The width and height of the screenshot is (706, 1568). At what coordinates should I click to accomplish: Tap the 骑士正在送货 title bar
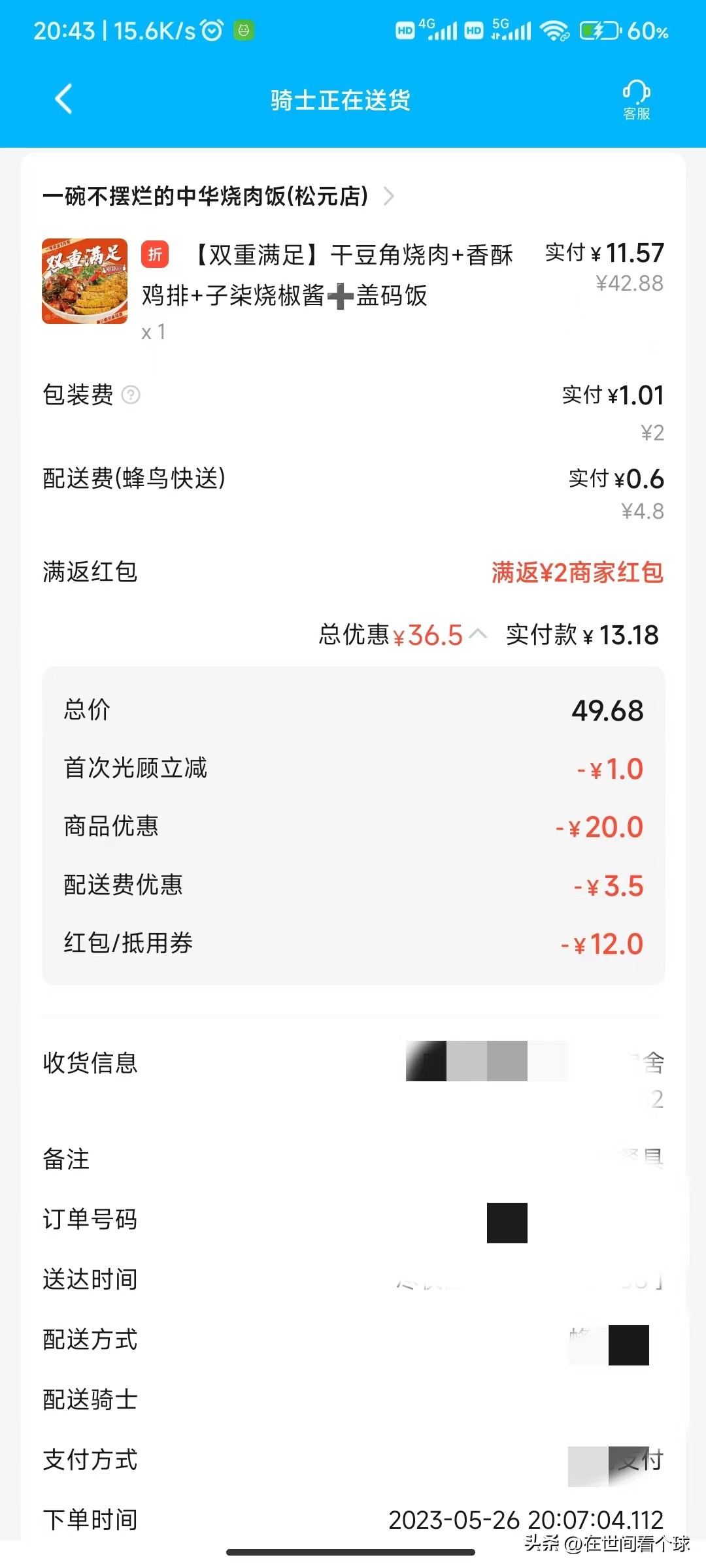coord(340,101)
